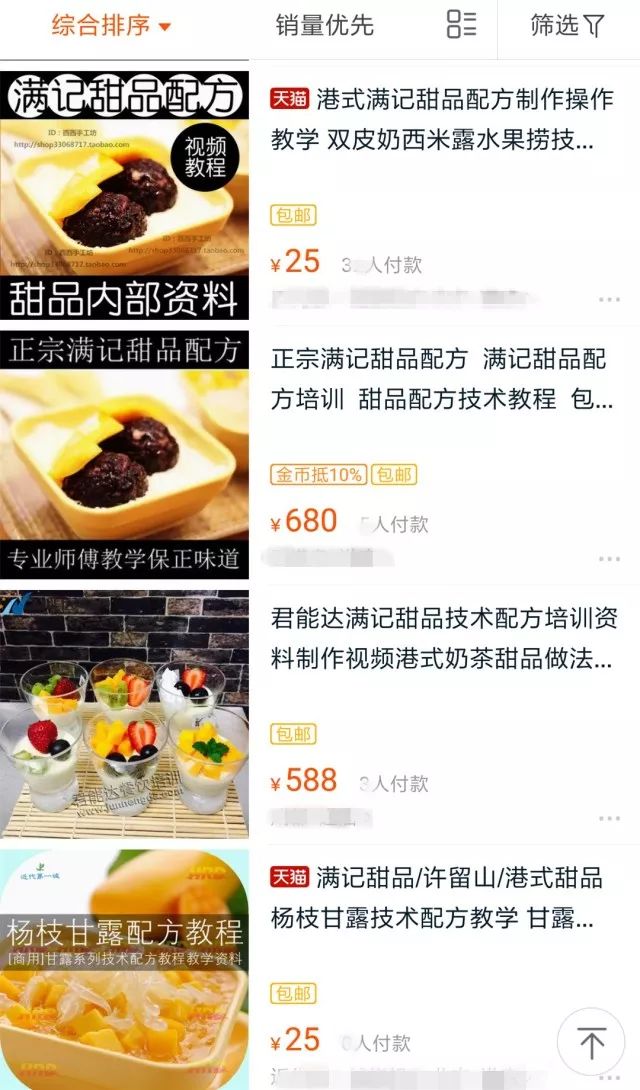This screenshot has height=1090, width=640.
Task: Jump back to top of the list
Action: [x=590, y=1044]
